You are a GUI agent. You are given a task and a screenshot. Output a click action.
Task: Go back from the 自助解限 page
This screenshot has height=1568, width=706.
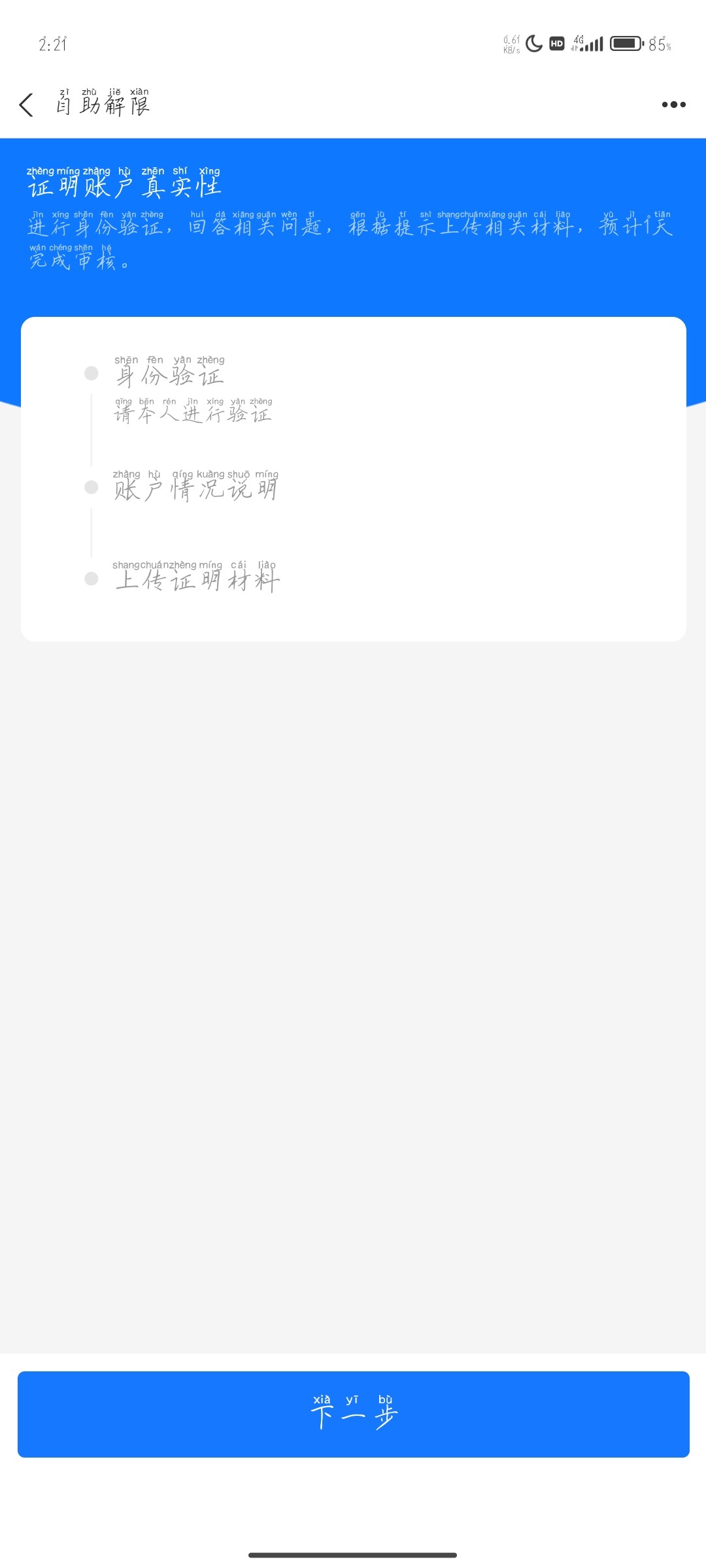pyautogui.click(x=26, y=105)
